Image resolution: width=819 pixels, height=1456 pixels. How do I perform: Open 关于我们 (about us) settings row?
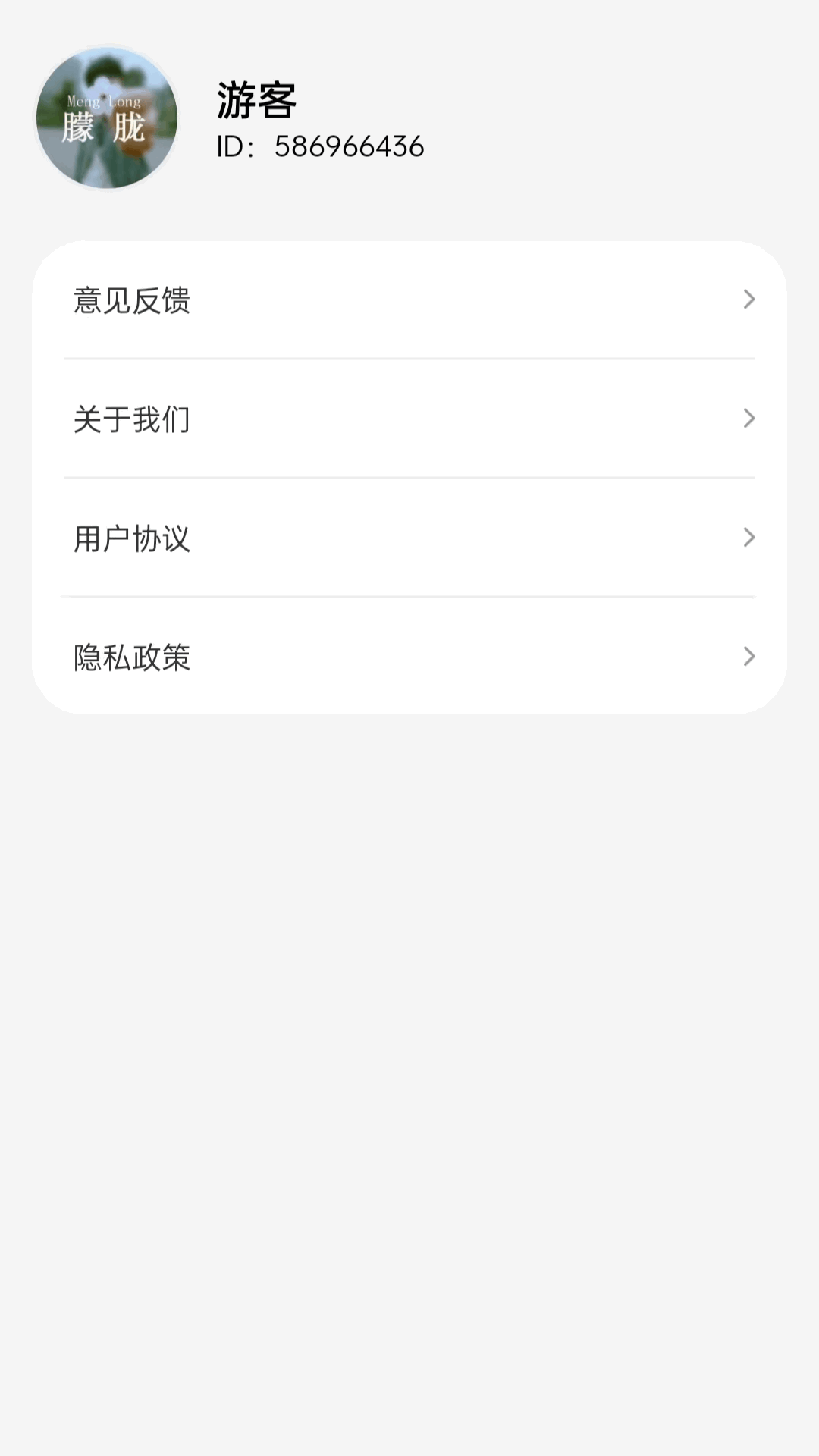pyautogui.click(x=409, y=419)
